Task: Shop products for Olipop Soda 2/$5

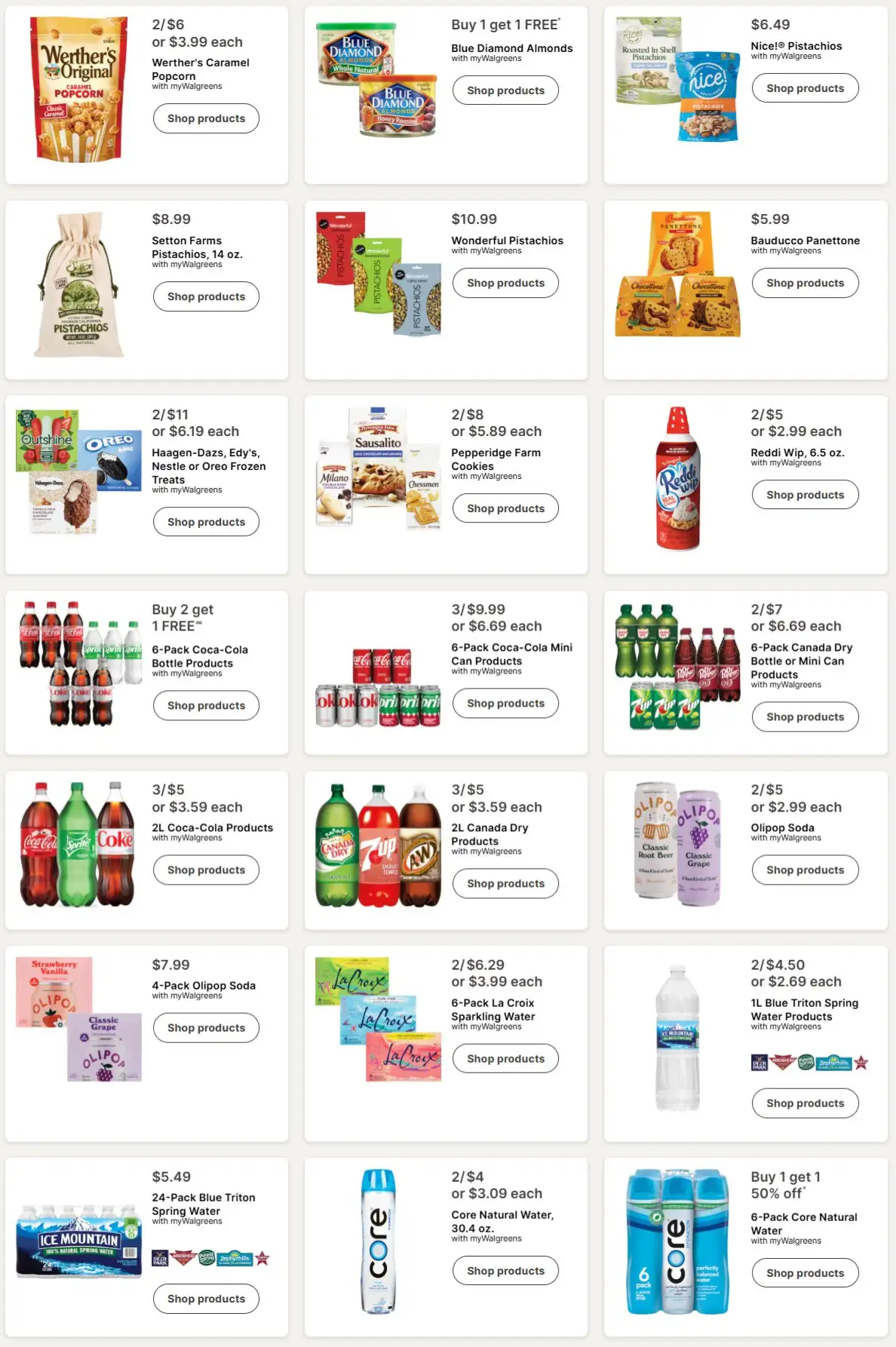Action: tap(805, 870)
